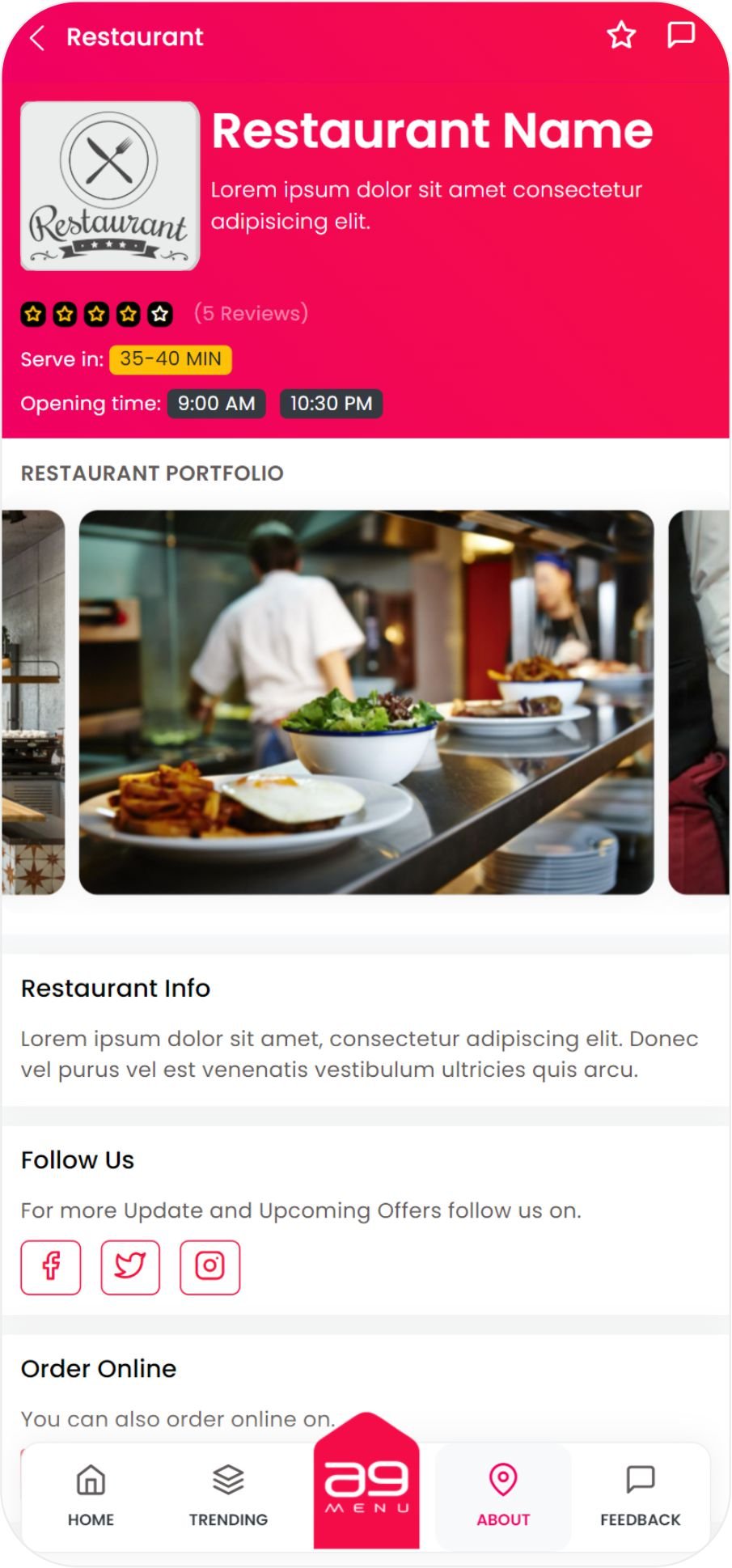
Task: Open the kitchen photo in the portfolio
Action: (366, 701)
